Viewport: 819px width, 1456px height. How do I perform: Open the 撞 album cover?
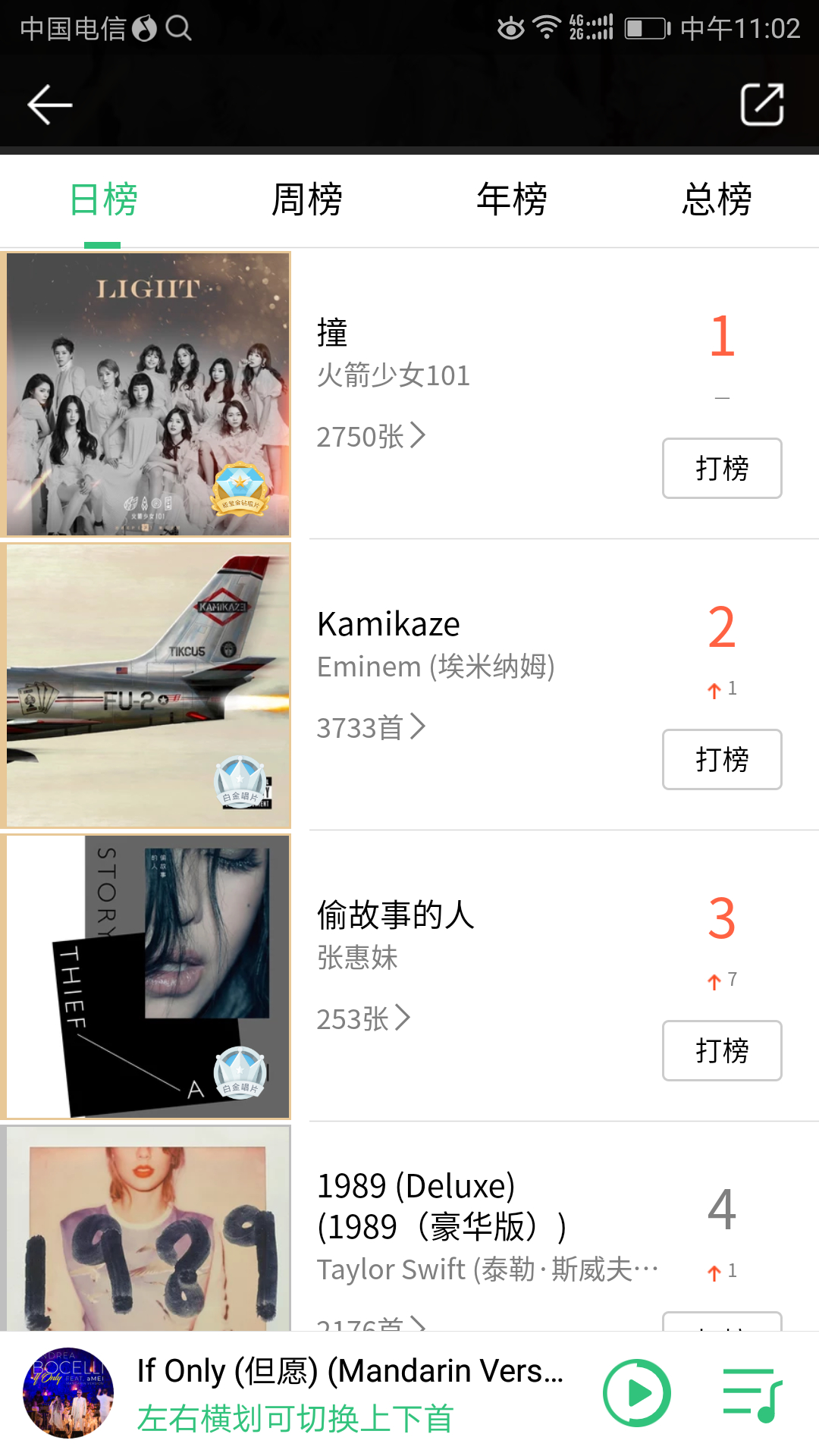(148, 394)
